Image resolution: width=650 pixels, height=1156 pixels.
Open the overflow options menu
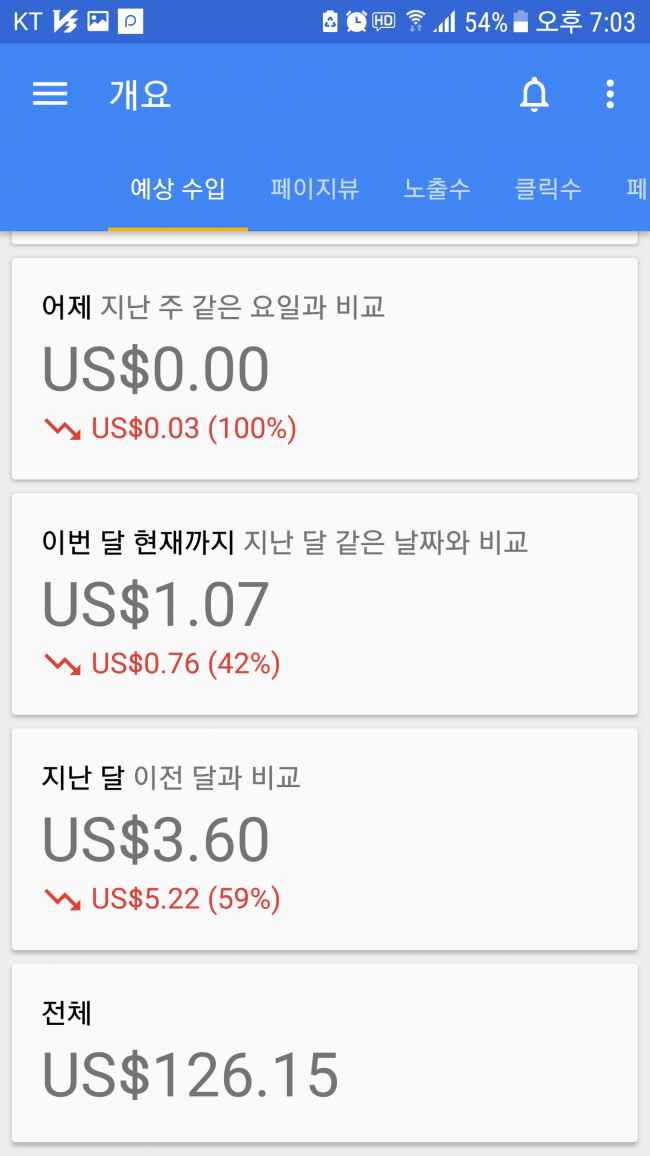610,94
